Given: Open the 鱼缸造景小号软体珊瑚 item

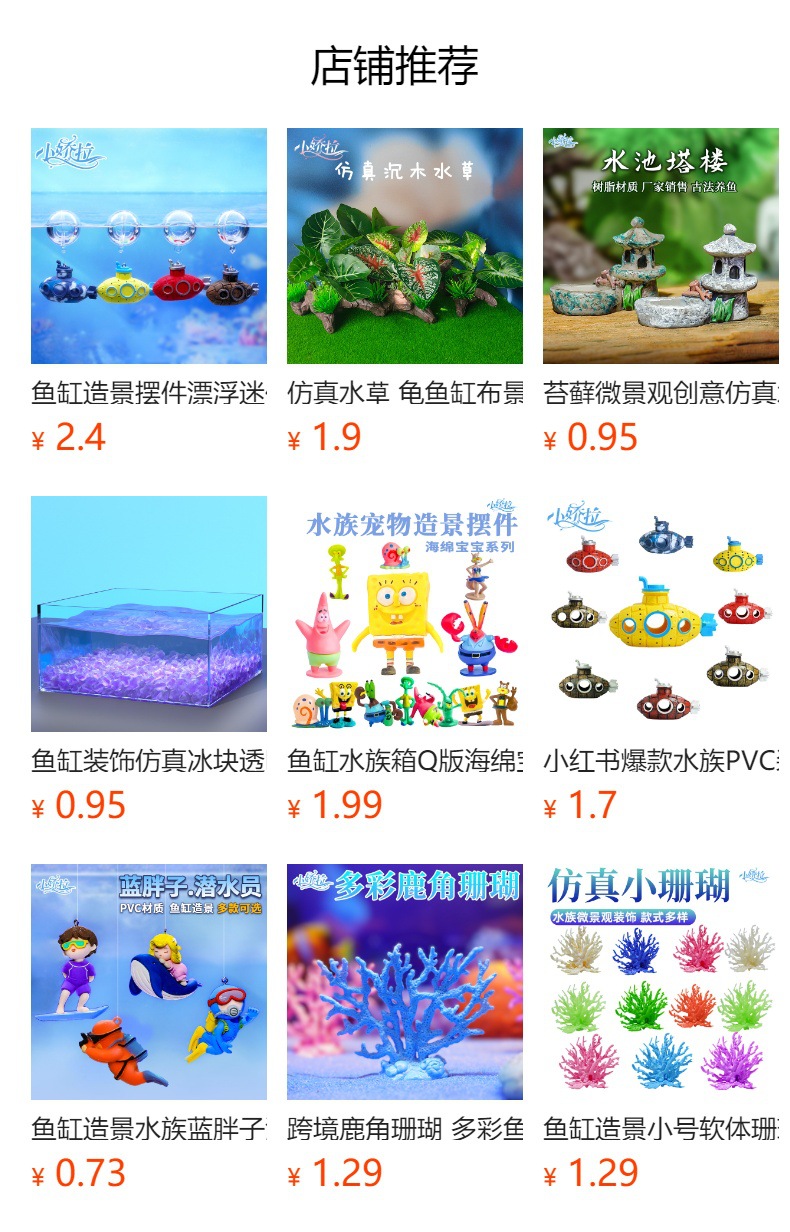Looking at the screenshot, I should pos(660,982).
